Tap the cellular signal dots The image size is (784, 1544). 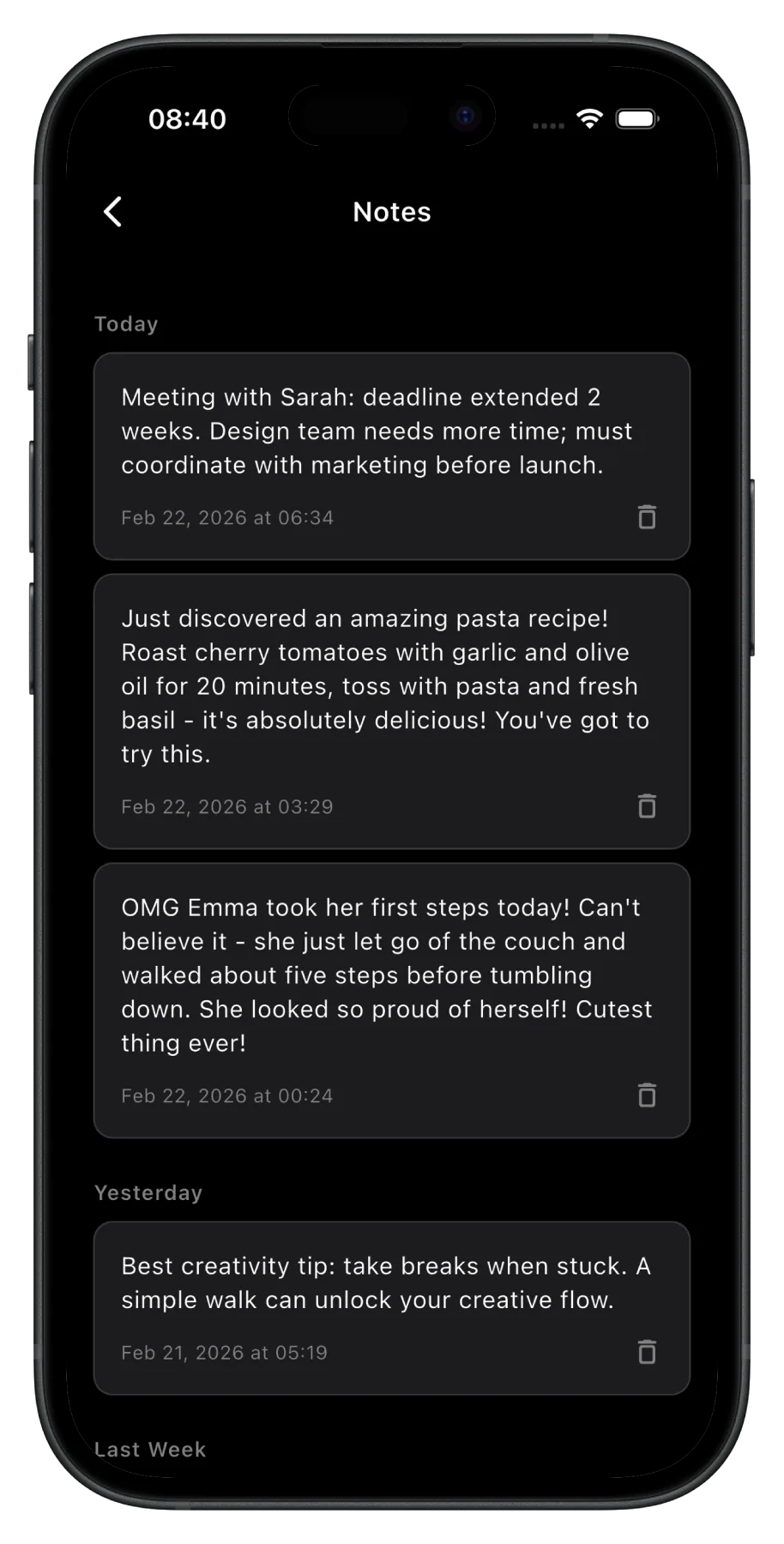pos(546,124)
